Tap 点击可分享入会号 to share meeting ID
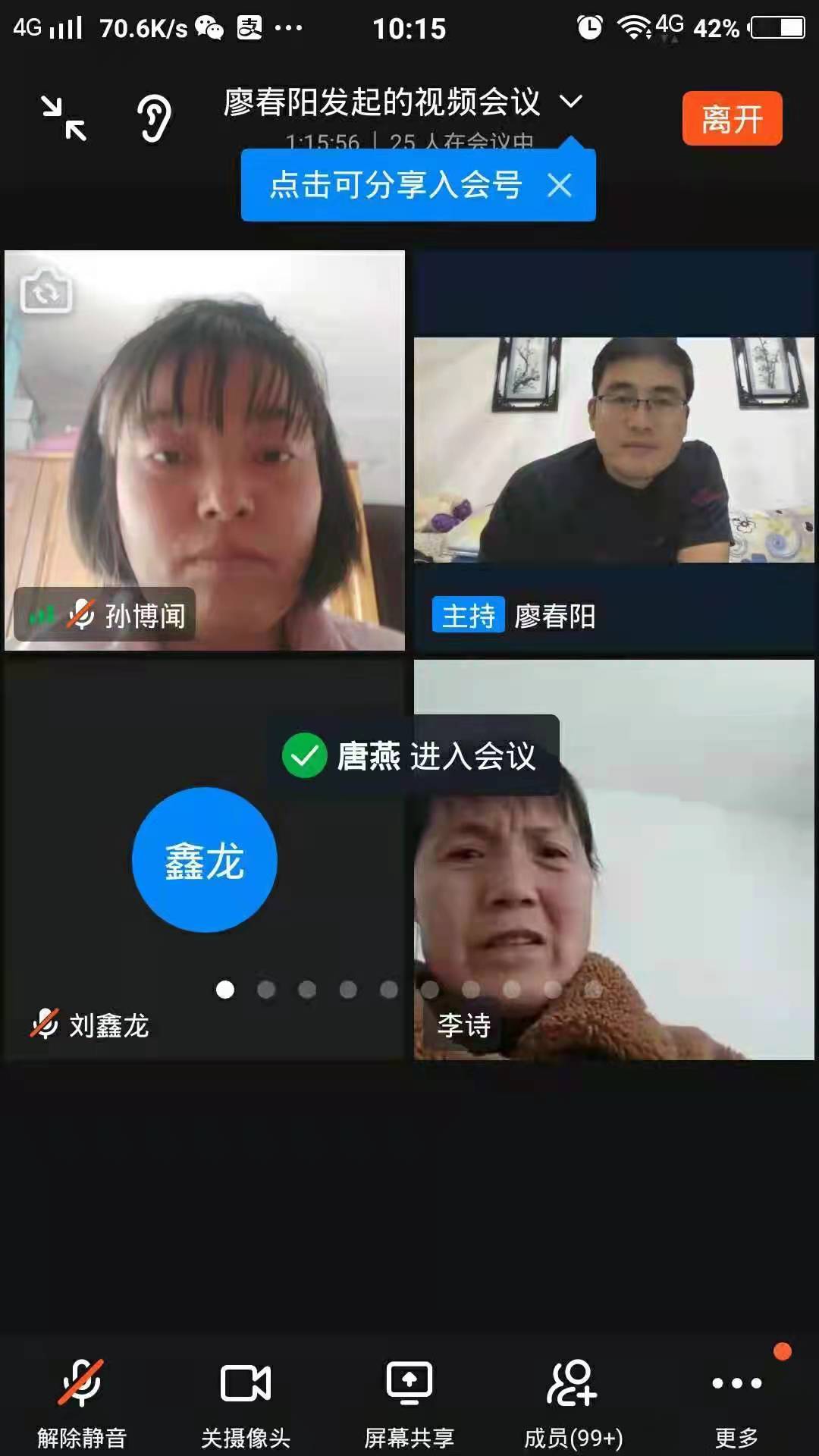The height and width of the screenshot is (1456, 819). [x=396, y=185]
